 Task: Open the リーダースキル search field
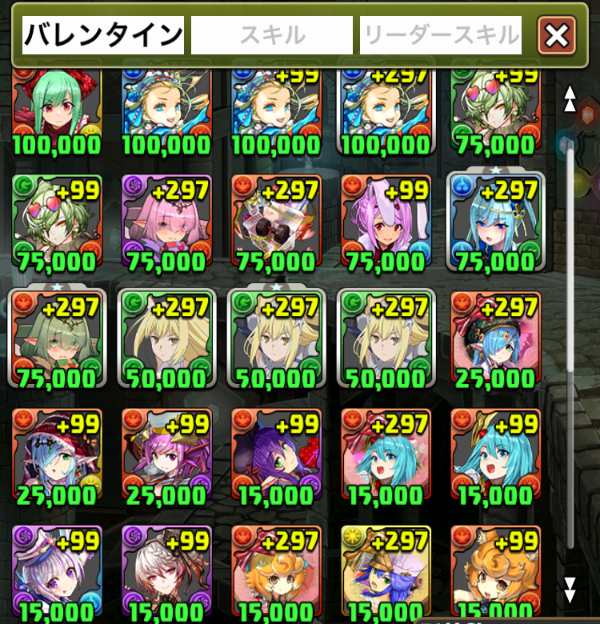coord(441,36)
